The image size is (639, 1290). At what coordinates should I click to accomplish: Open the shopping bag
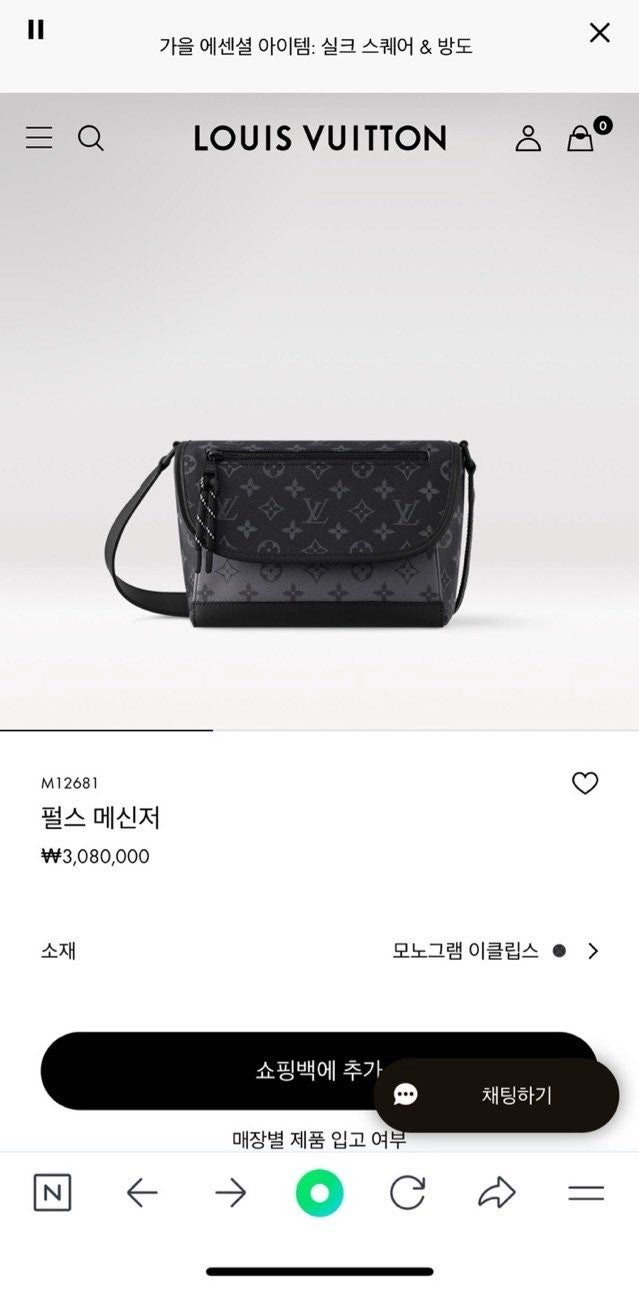tap(581, 138)
